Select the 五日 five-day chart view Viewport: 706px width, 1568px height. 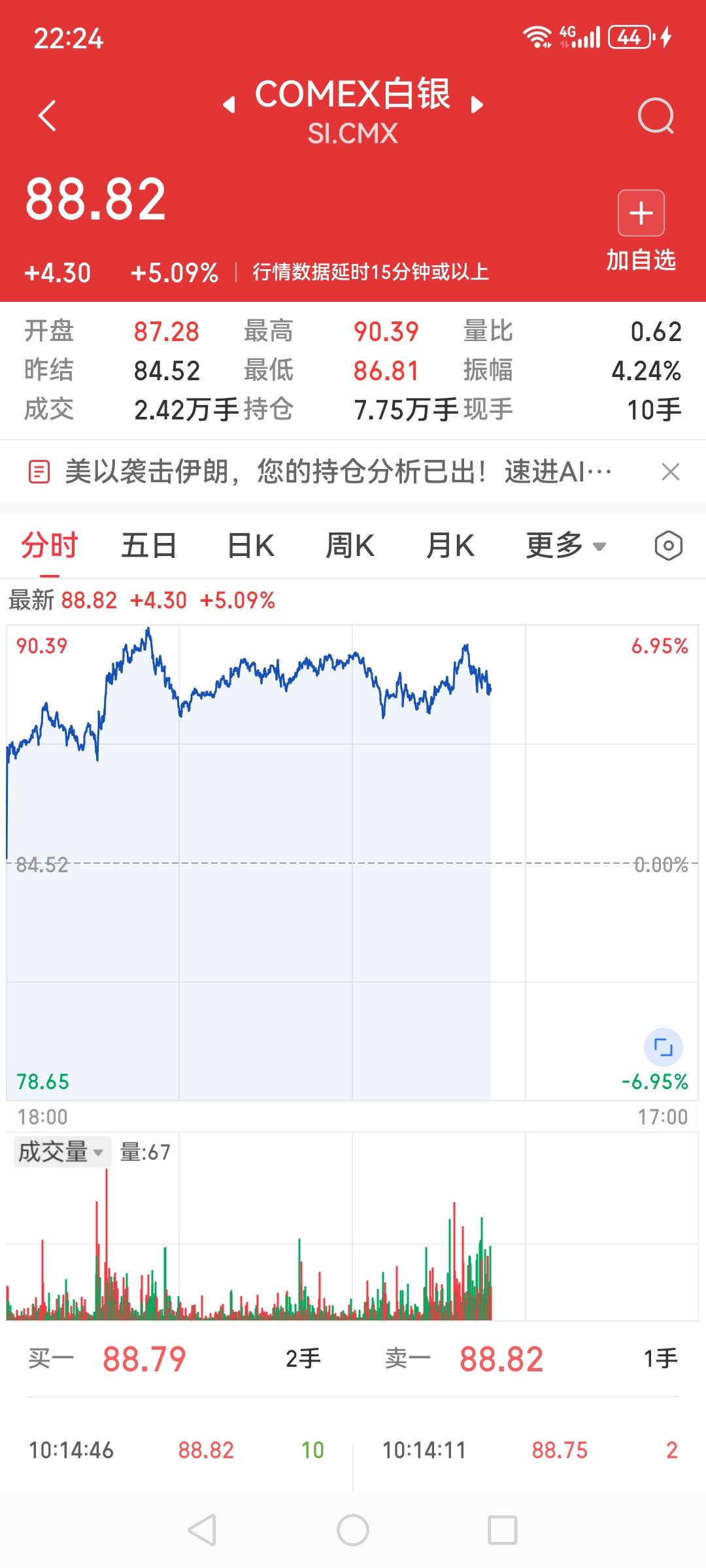[149, 545]
